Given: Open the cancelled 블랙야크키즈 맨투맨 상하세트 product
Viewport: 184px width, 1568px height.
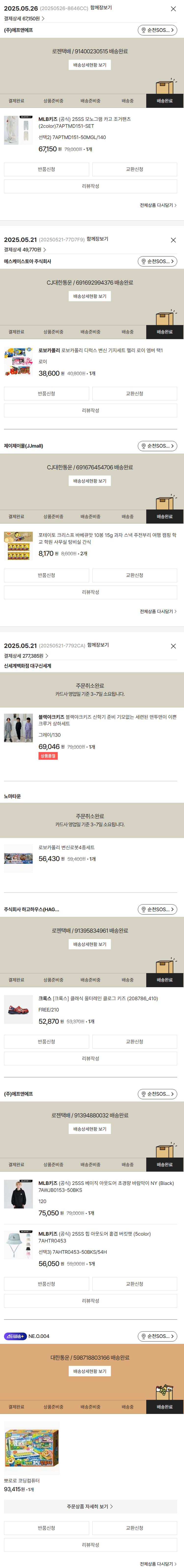Looking at the screenshot, I should coord(107,720).
